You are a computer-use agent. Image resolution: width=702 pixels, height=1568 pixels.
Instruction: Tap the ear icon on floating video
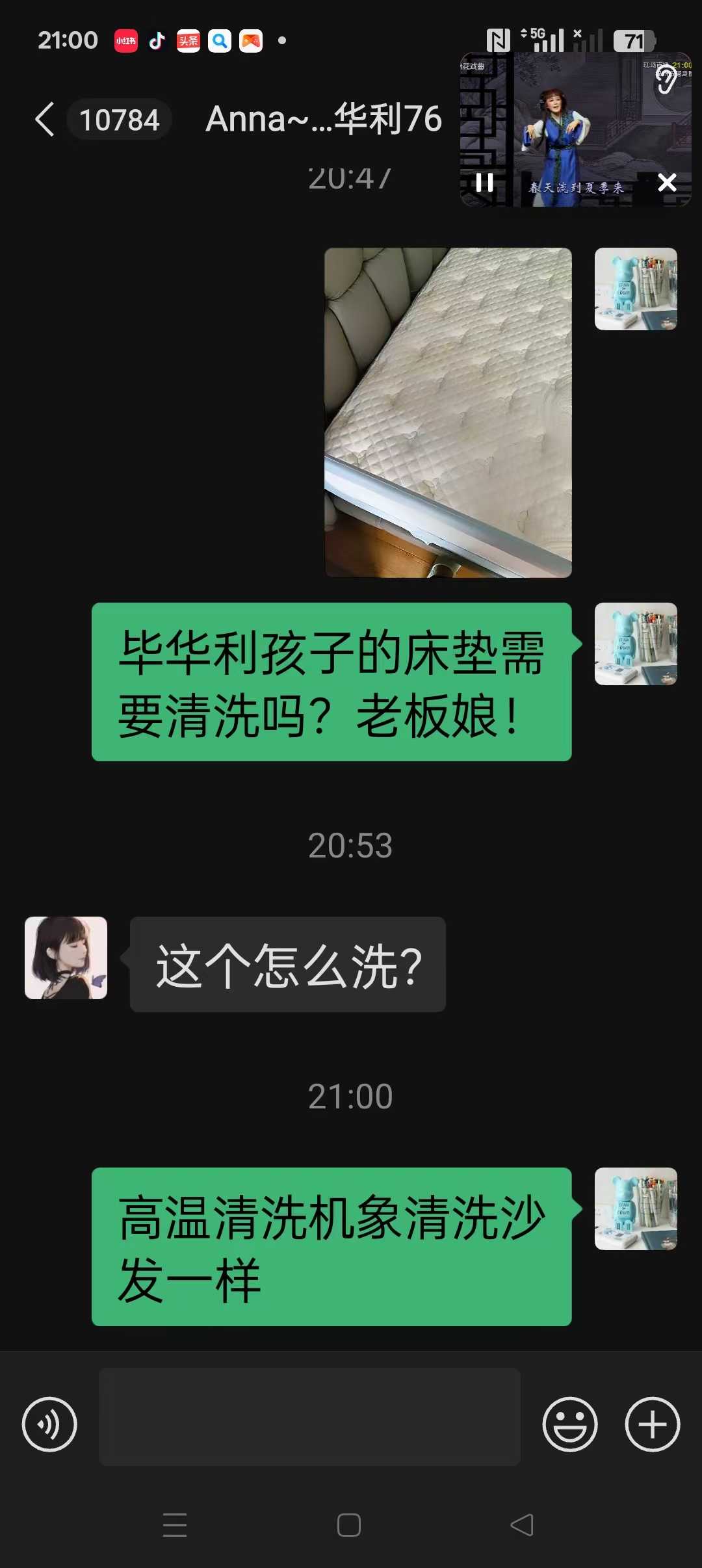(666, 79)
